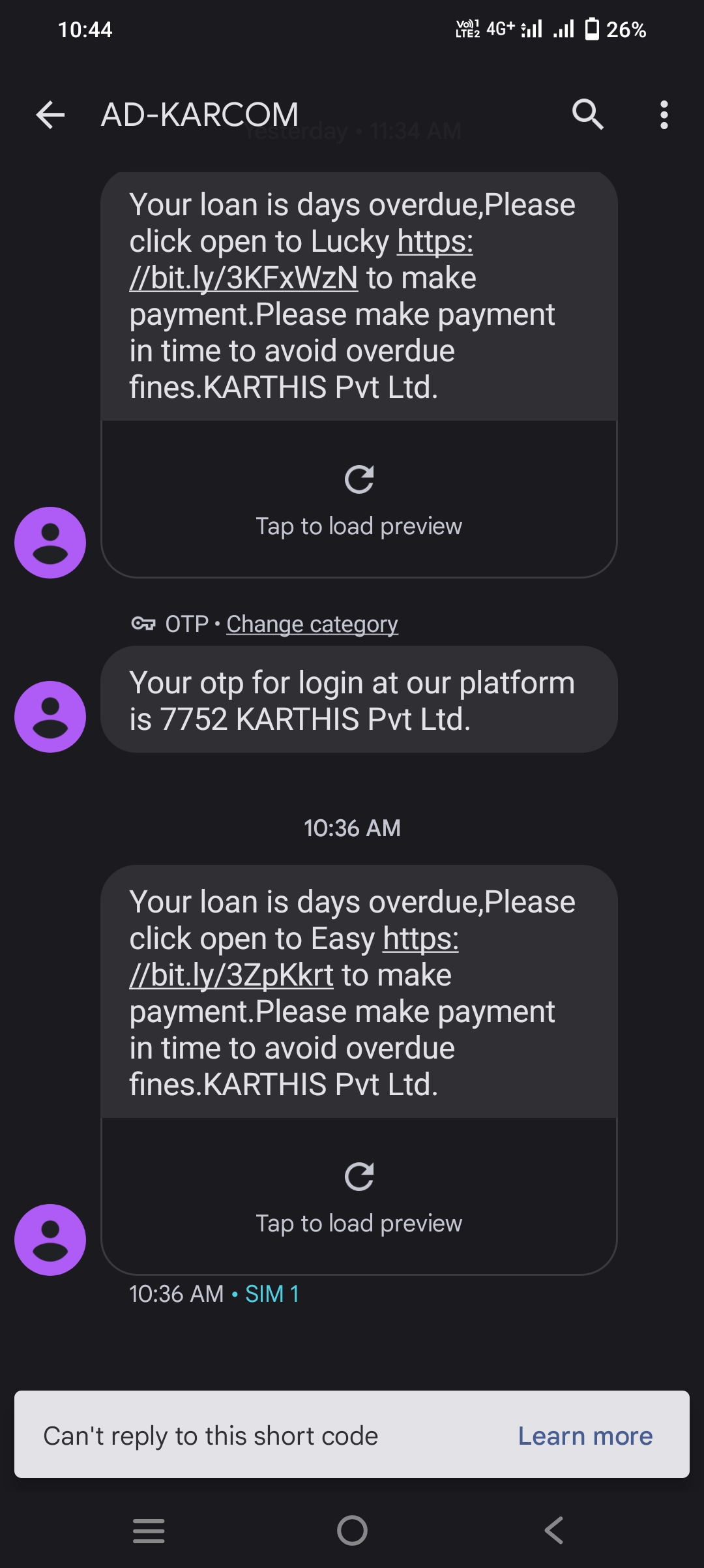Screen dimensions: 704x1568
Task: Open the three-dot overflow menu
Action: (x=664, y=115)
